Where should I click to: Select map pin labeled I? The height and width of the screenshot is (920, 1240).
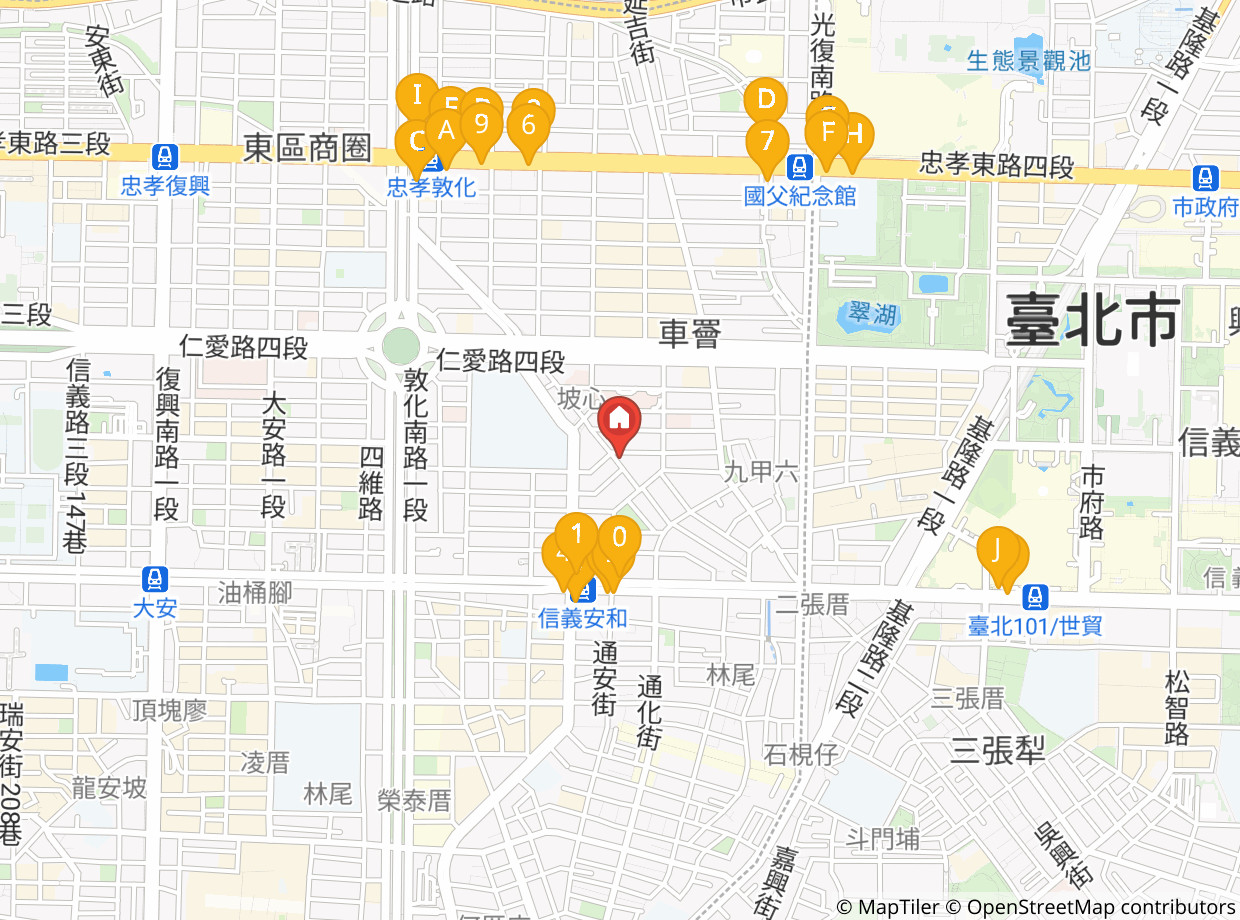click(x=417, y=94)
